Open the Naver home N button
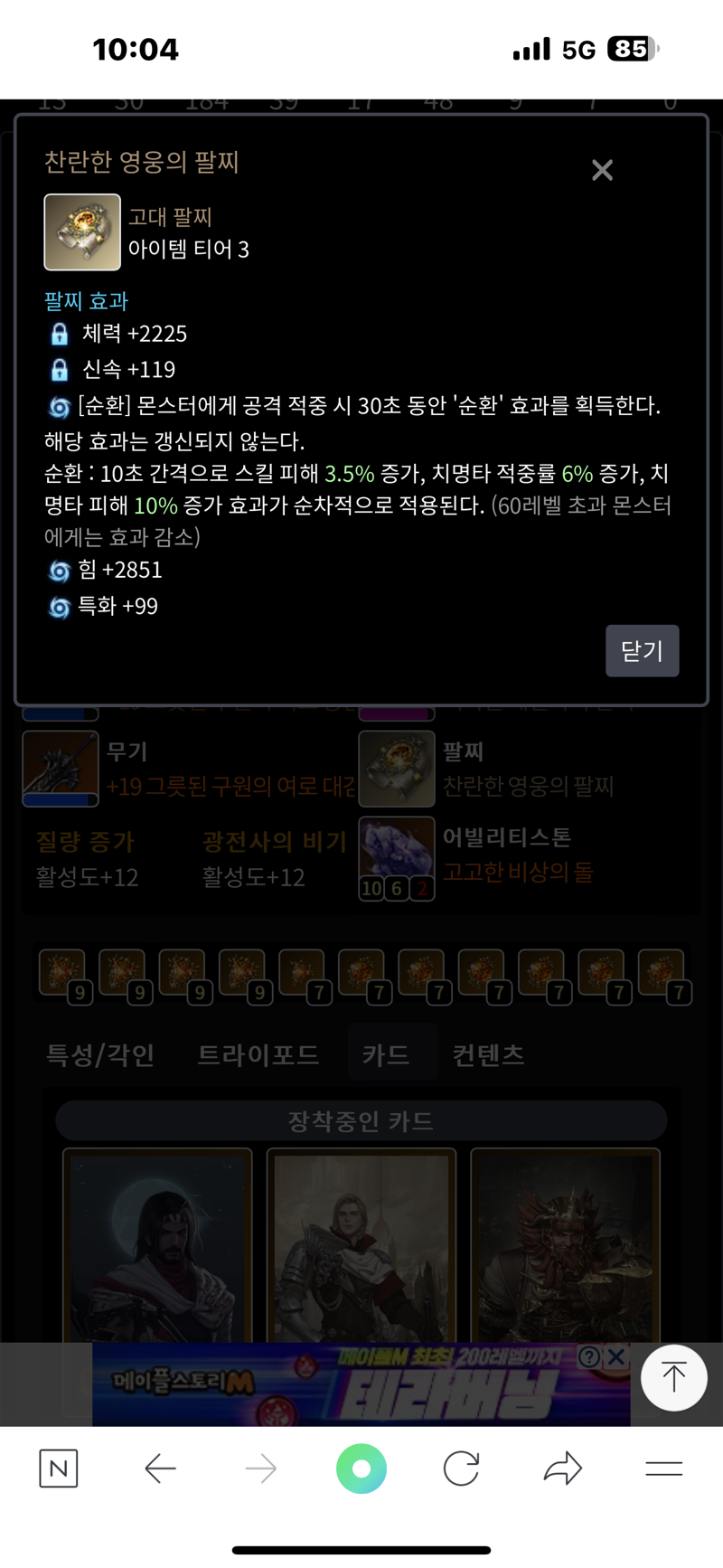The image size is (723, 1568). 59,1469
